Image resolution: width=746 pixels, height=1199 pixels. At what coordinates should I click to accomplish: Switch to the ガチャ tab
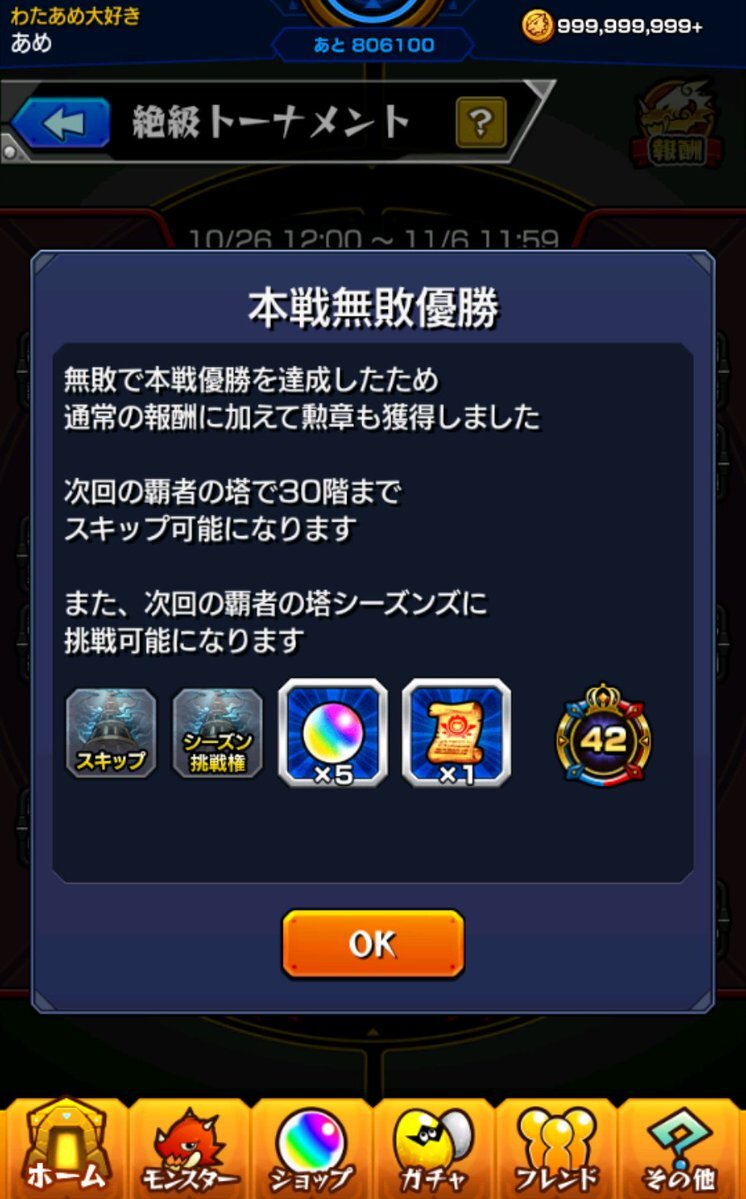[434, 1148]
